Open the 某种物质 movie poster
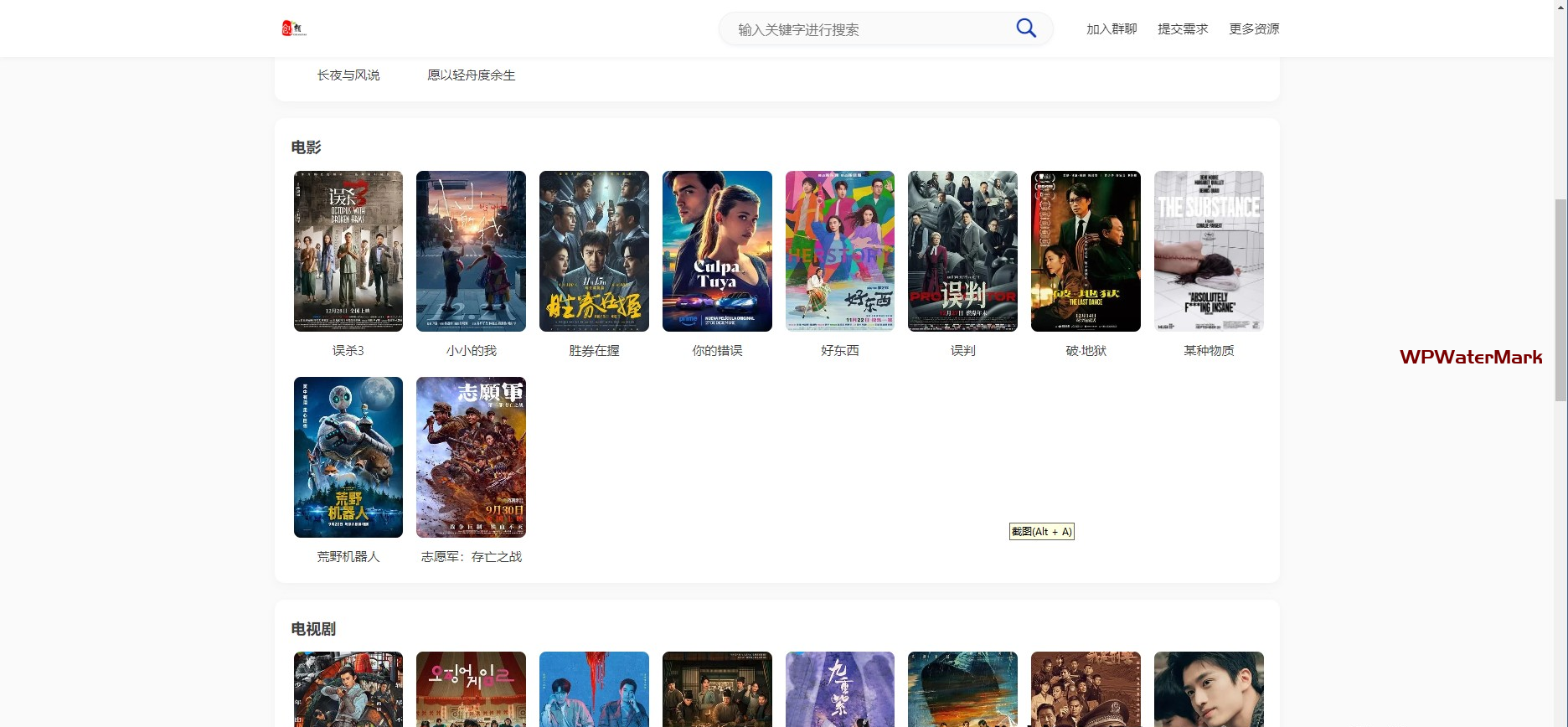1568x727 pixels. 1209,251
